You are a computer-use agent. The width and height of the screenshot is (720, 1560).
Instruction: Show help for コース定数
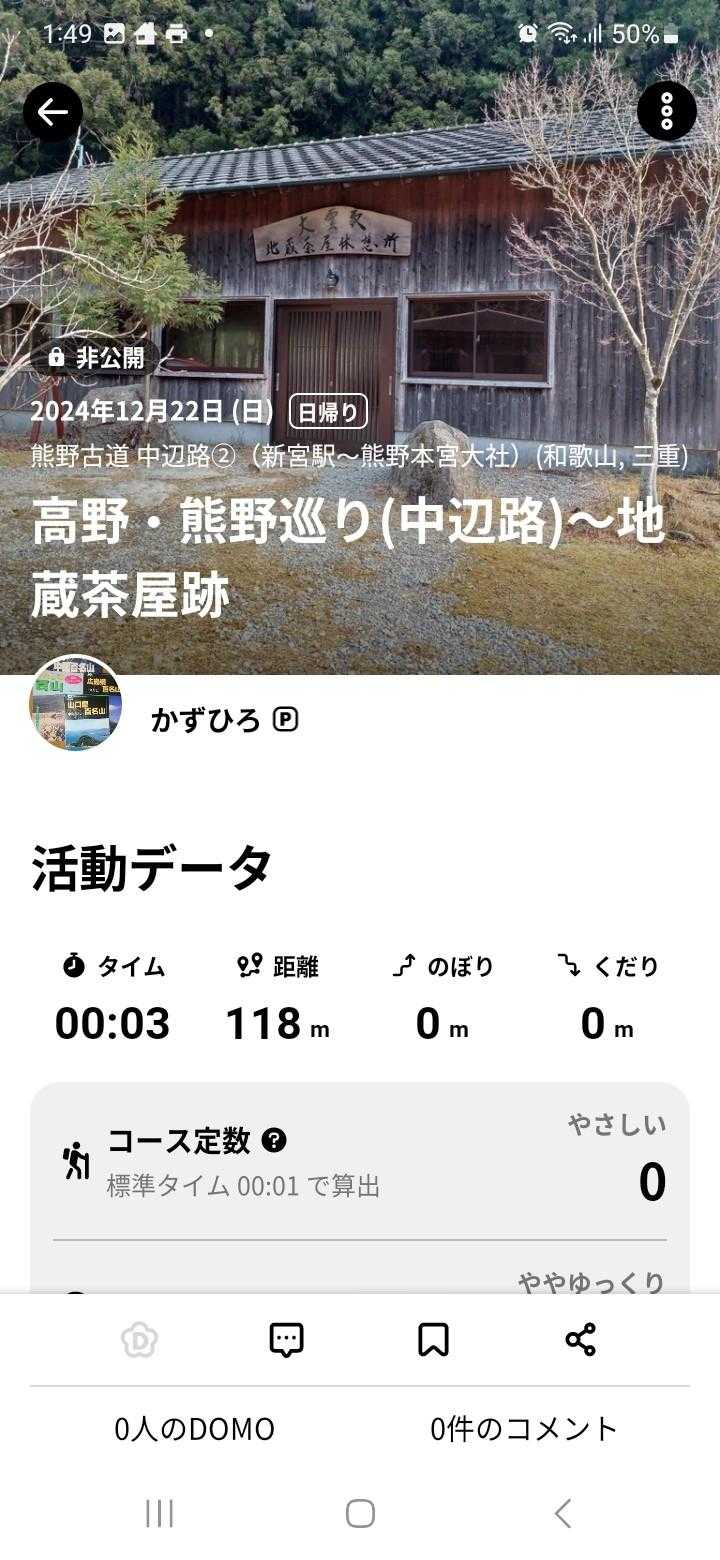coord(274,1140)
